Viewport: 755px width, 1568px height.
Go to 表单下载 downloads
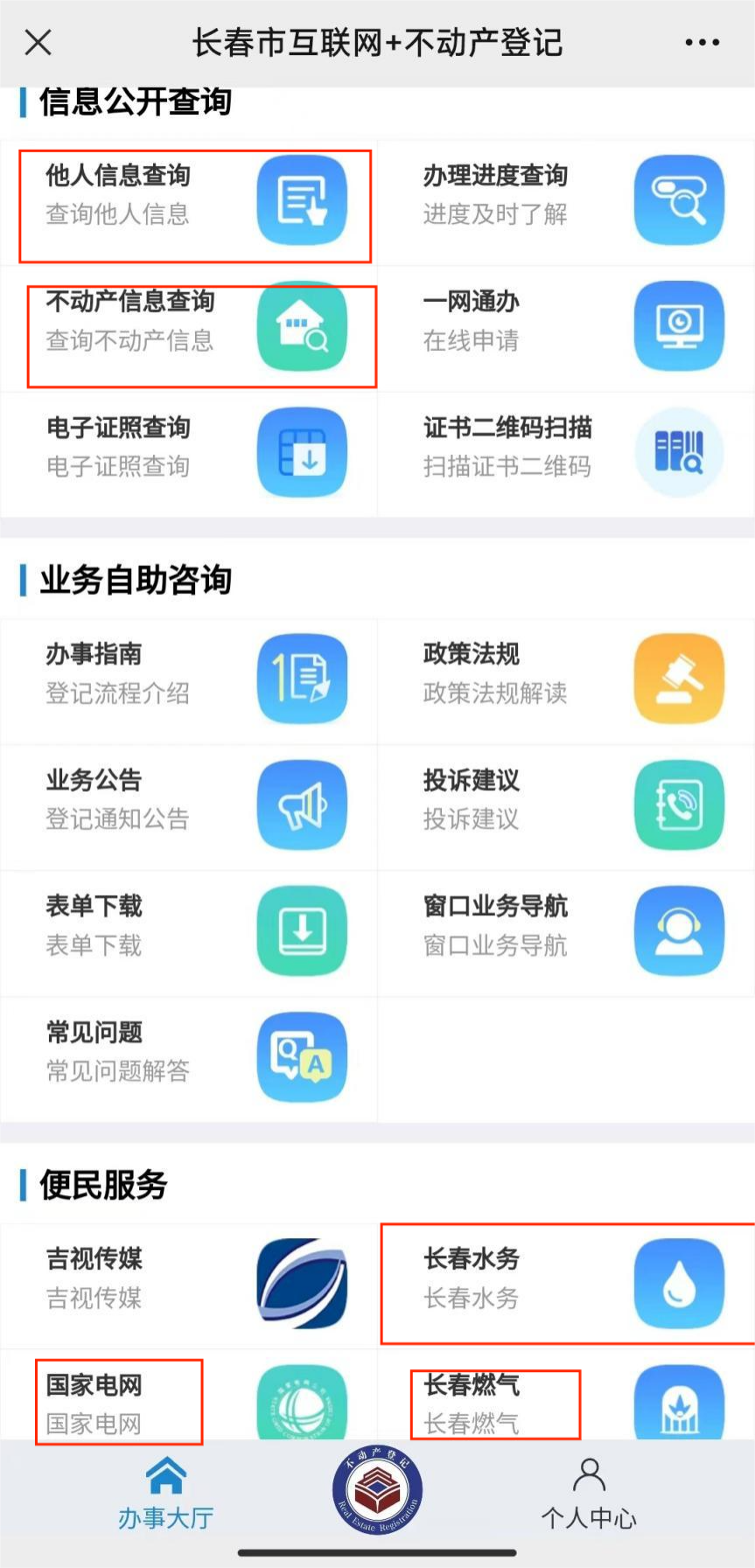(188, 931)
